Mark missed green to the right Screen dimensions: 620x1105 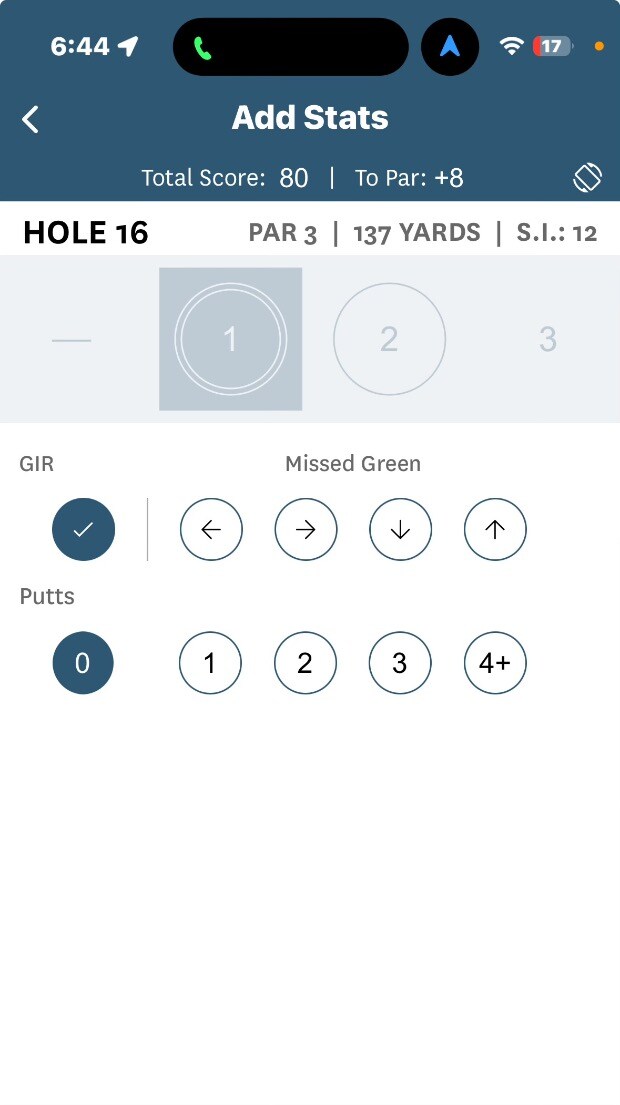pos(306,530)
